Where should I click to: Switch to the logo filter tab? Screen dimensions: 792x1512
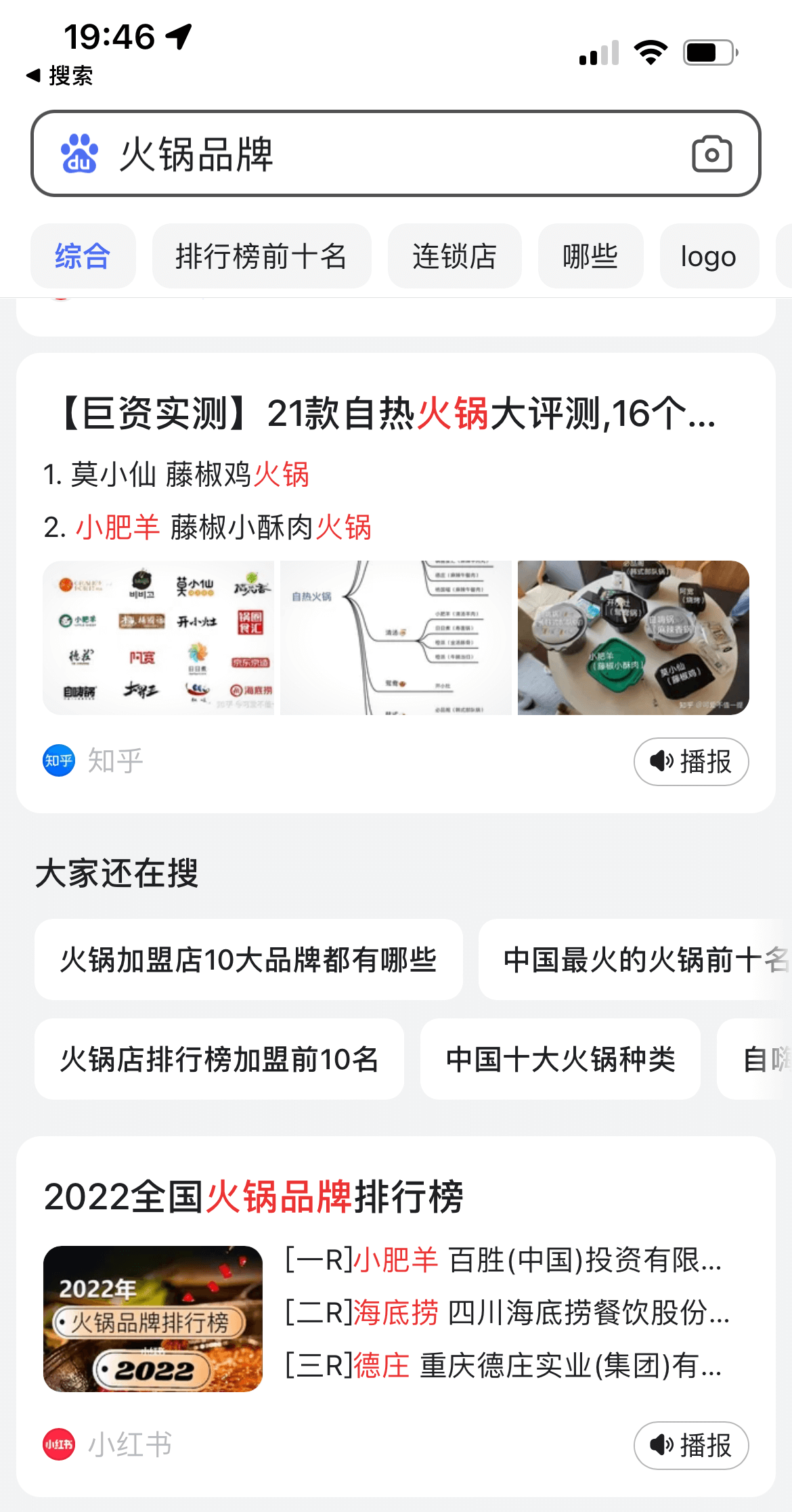pyautogui.click(x=709, y=256)
